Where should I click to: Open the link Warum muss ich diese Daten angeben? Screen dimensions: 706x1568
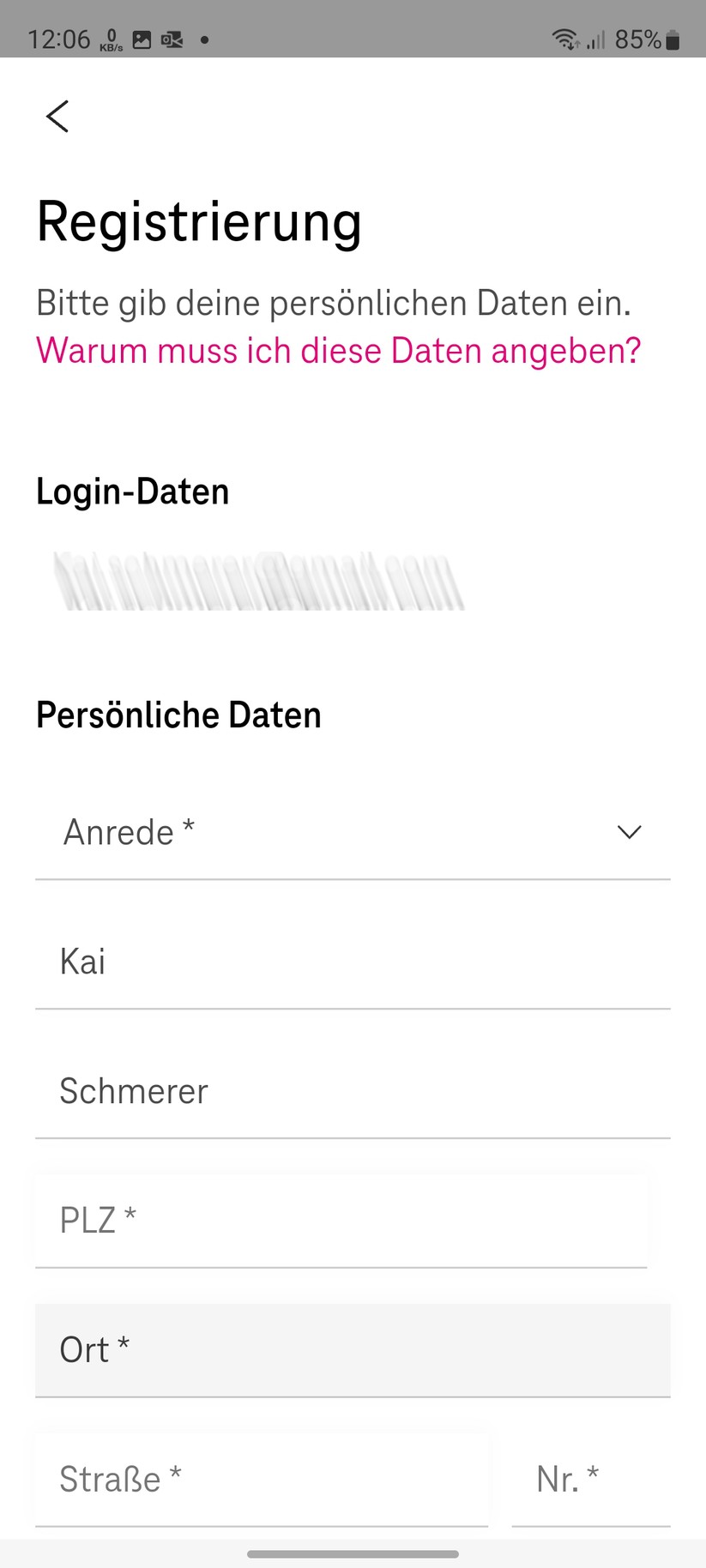point(339,350)
